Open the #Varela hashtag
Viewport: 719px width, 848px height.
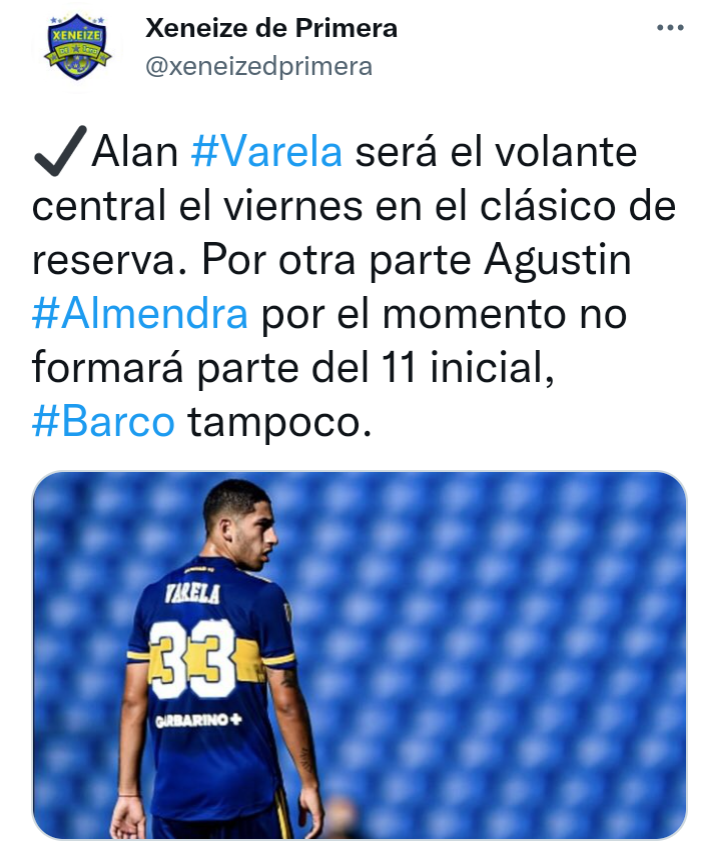(x=266, y=153)
